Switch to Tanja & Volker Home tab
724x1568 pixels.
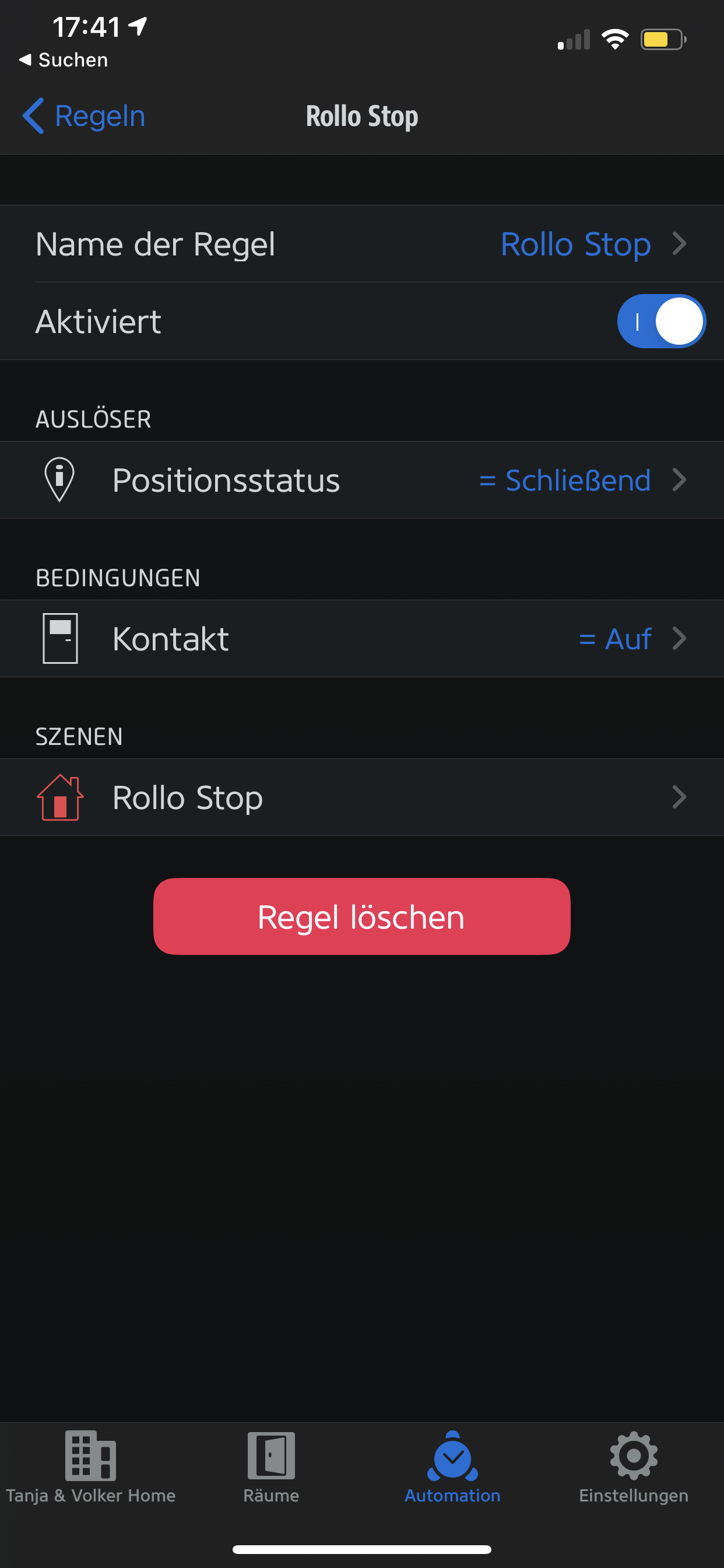point(91,1468)
